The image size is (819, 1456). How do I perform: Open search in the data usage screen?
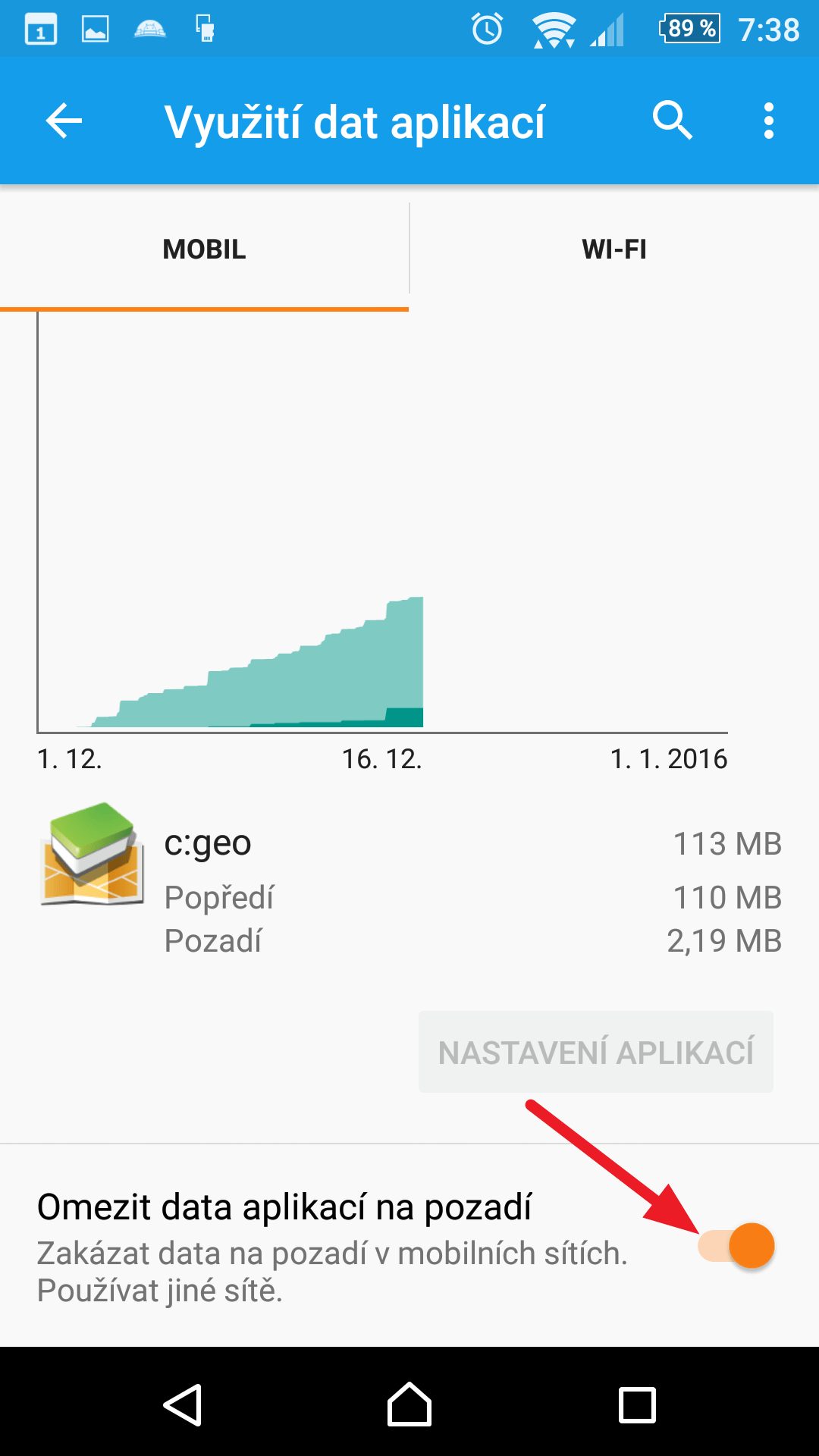click(672, 121)
